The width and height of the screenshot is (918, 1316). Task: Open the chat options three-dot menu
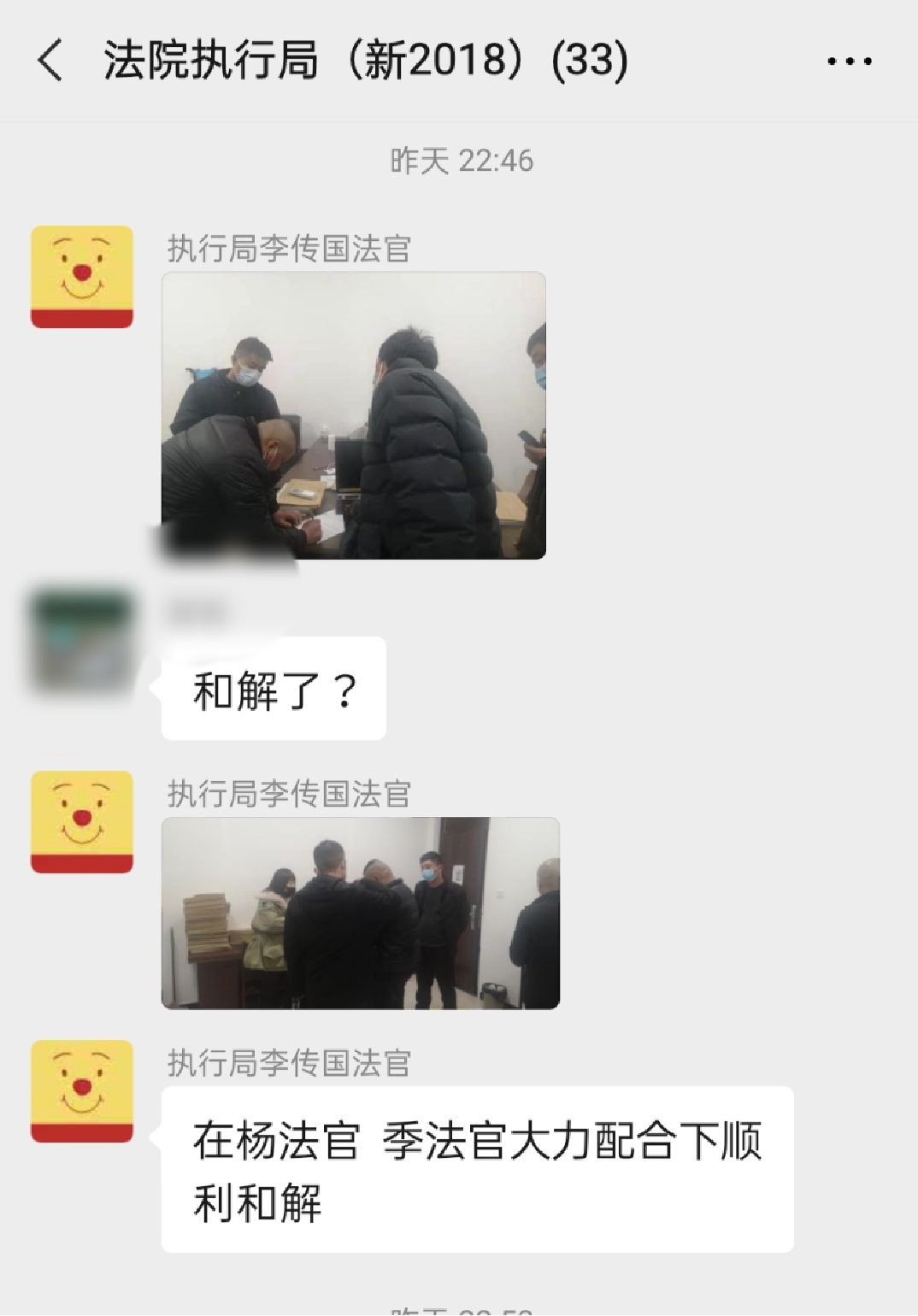pyautogui.click(x=849, y=62)
